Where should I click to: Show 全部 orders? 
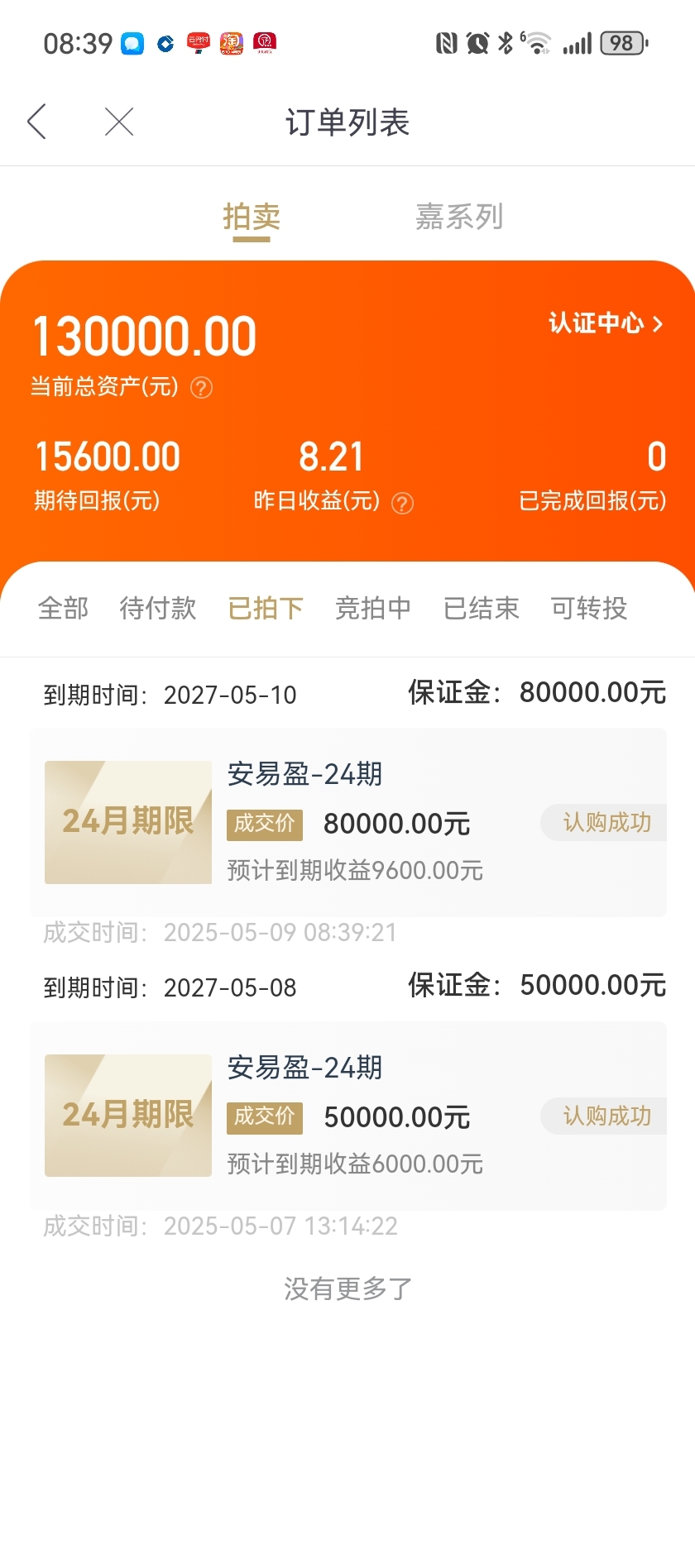pos(63,609)
